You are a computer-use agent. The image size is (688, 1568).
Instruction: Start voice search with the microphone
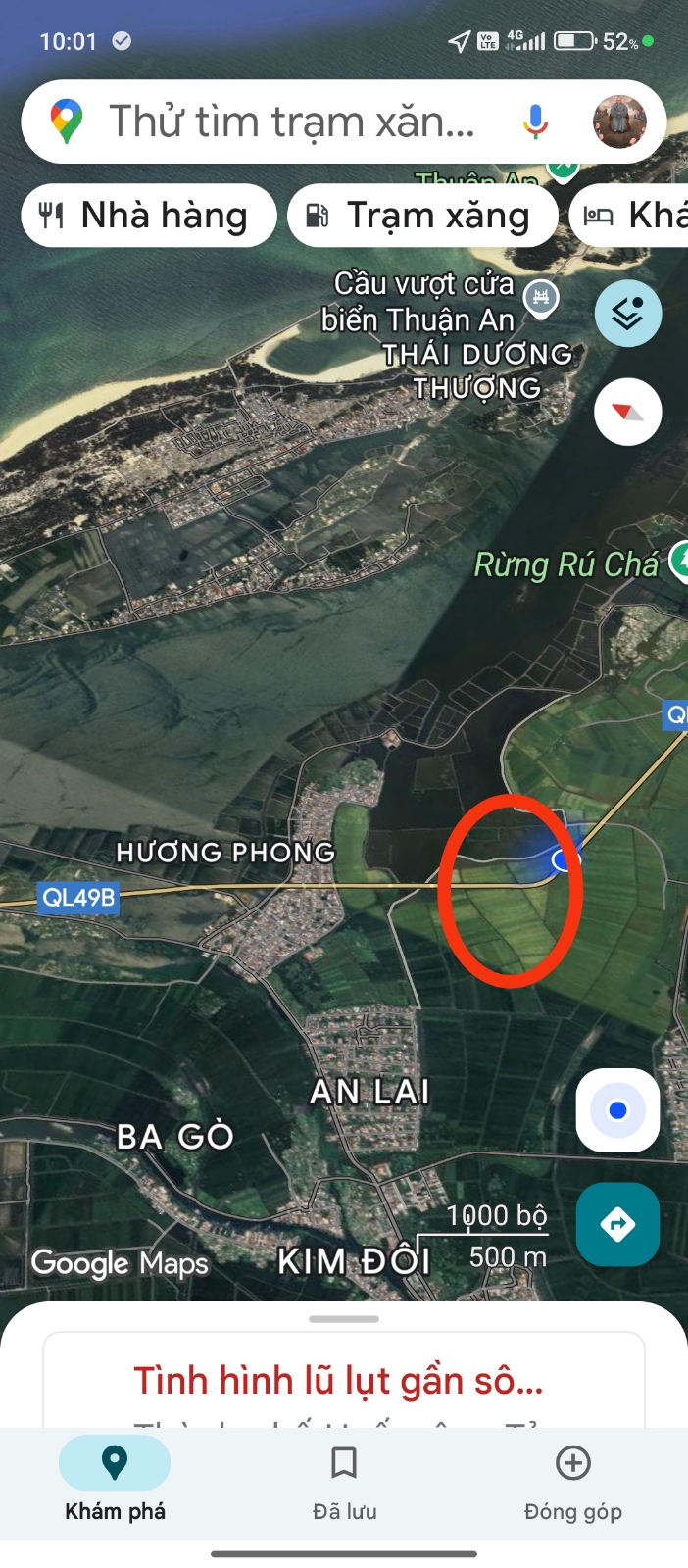535,122
